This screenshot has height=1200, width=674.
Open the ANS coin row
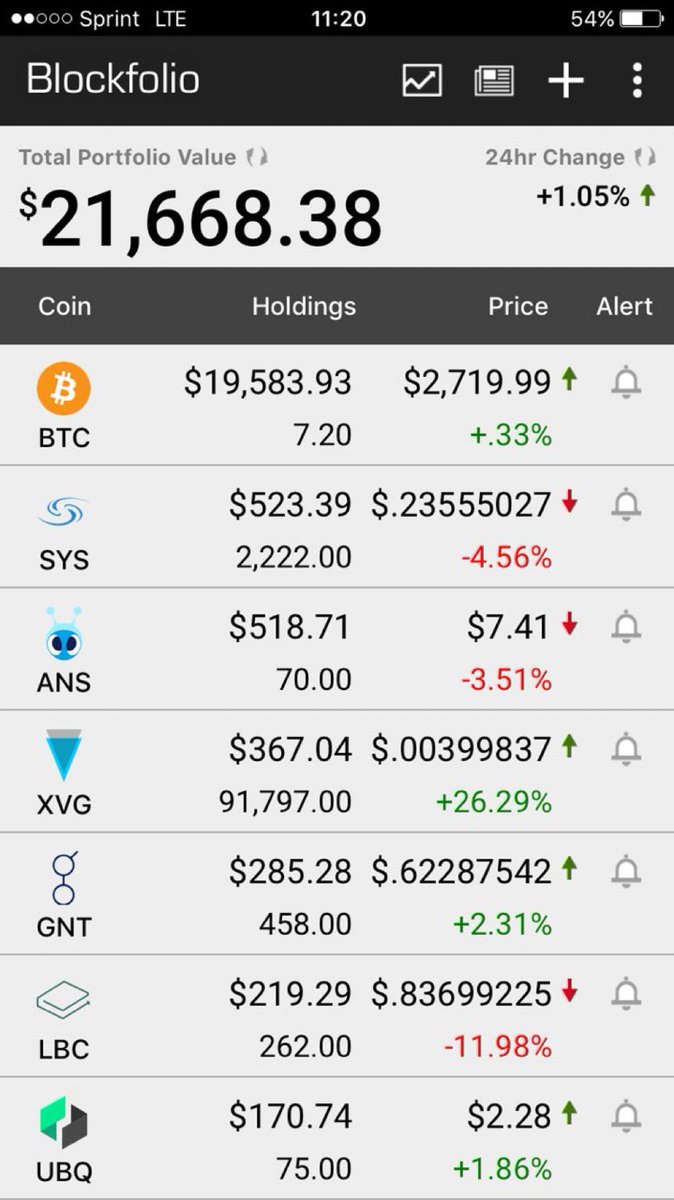coord(337,650)
